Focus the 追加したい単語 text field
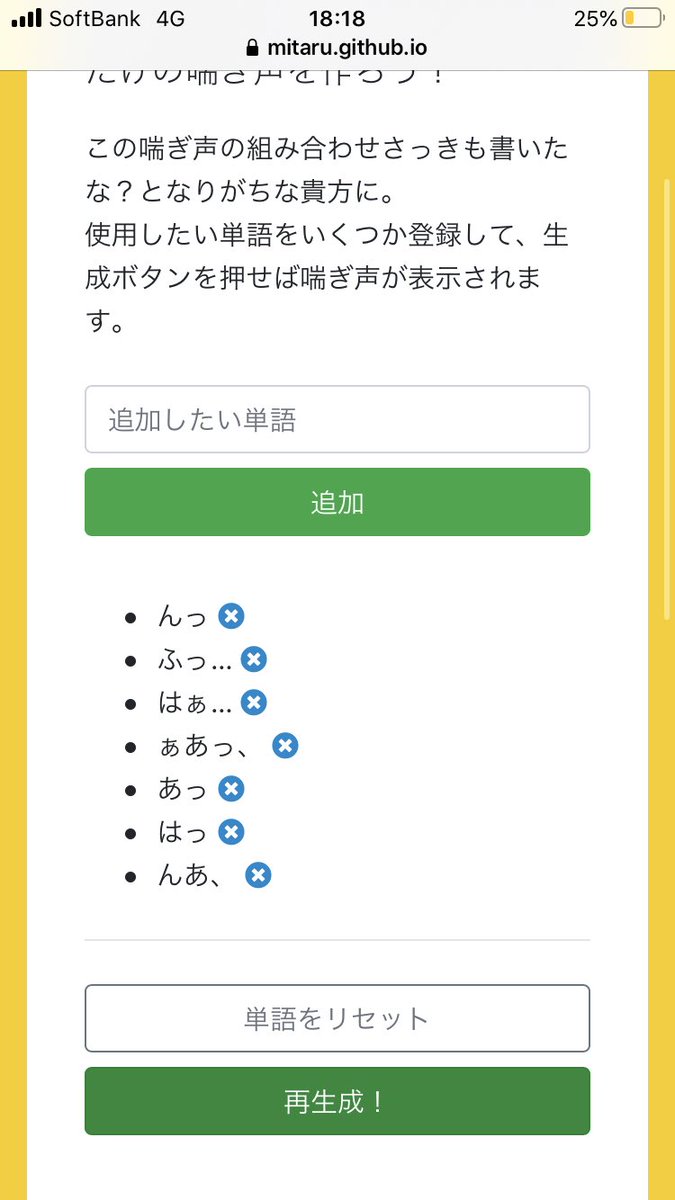Viewport: 675px width, 1200px height. pos(337,419)
